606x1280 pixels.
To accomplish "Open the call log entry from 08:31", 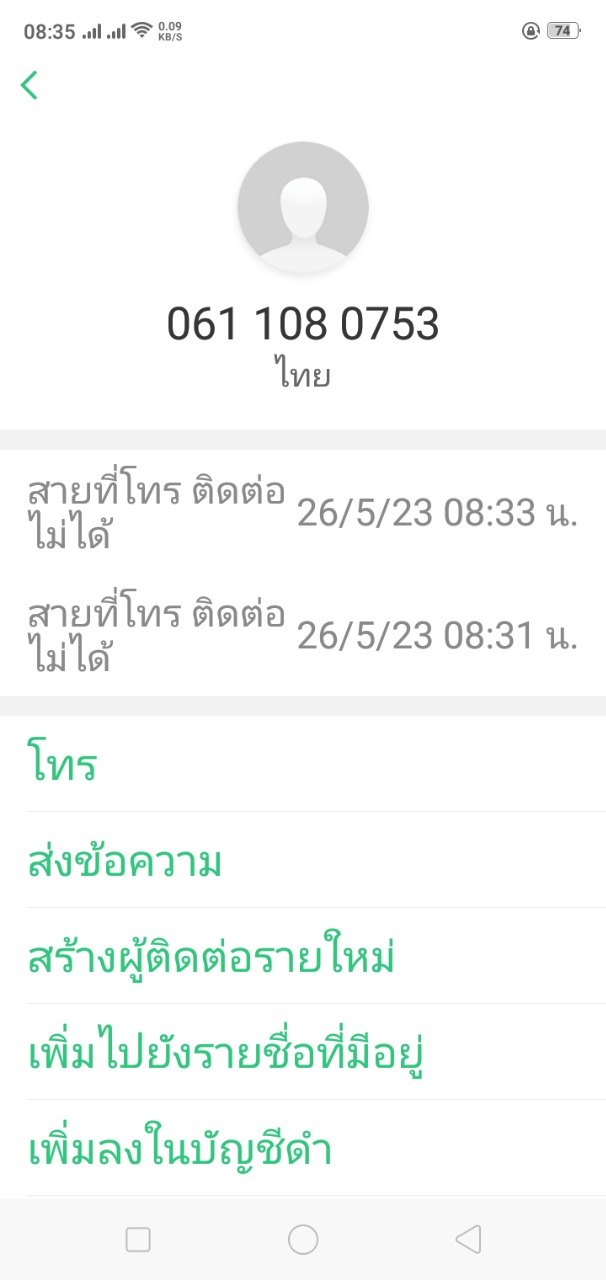I will coord(303,636).
